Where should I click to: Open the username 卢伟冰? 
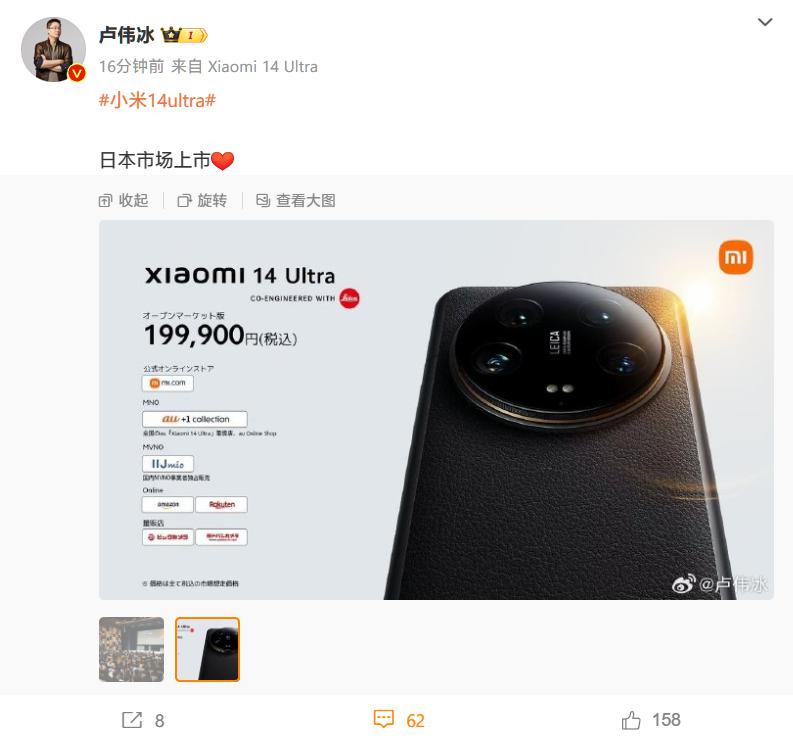(127, 35)
